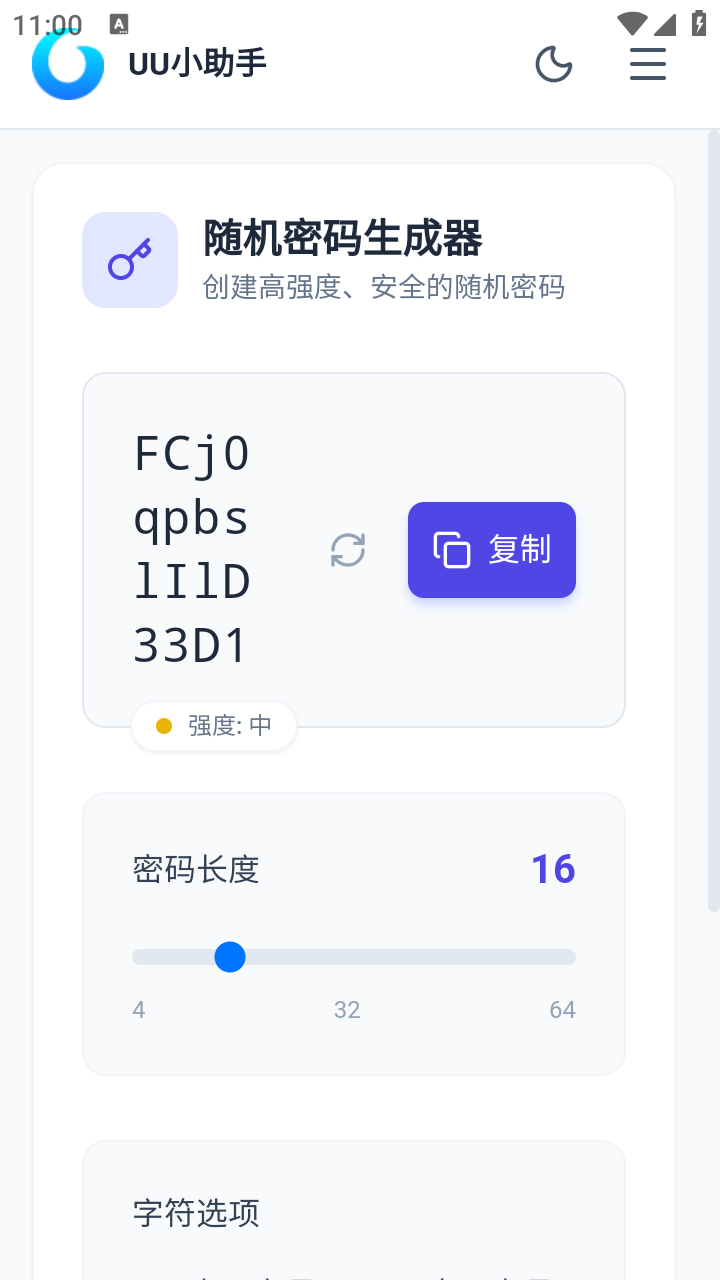Click the 32 label under the slider
Screen dimensions: 720x1280
[347, 1010]
